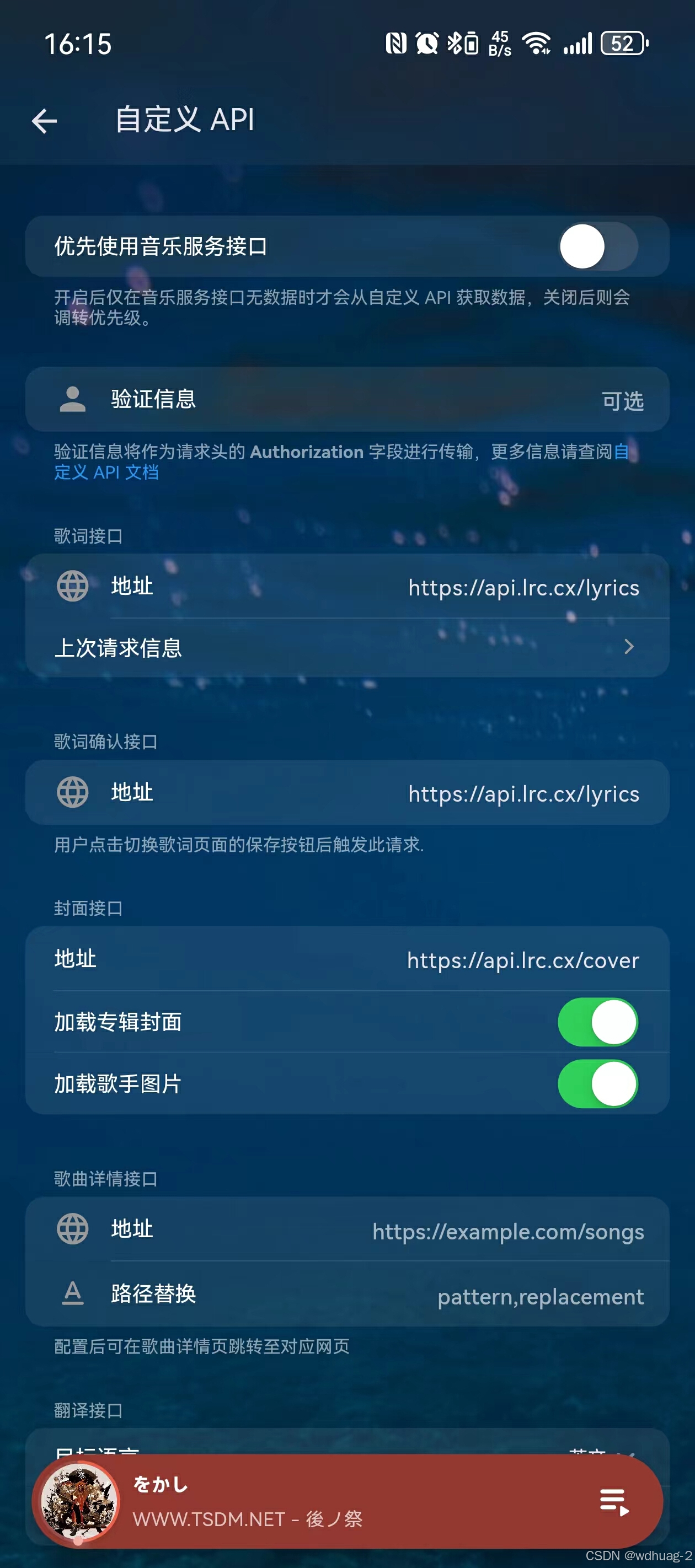Open 上次请求信息 row

(x=347, y=648)
